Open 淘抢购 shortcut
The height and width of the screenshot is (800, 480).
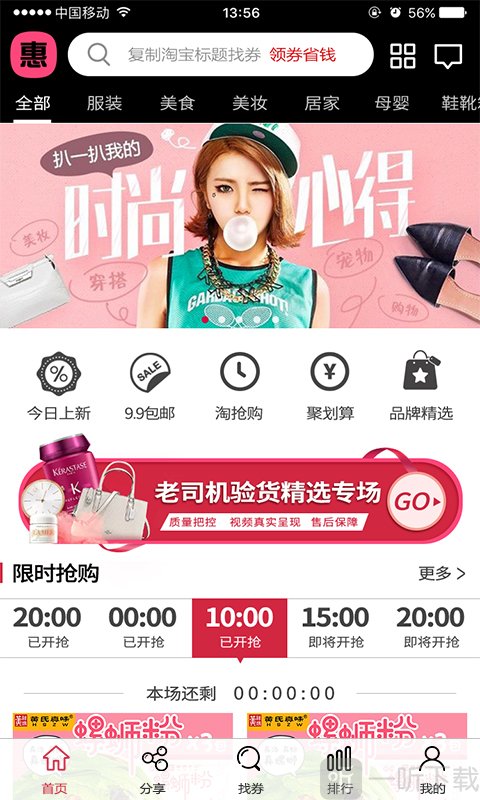tap(239, 386)
